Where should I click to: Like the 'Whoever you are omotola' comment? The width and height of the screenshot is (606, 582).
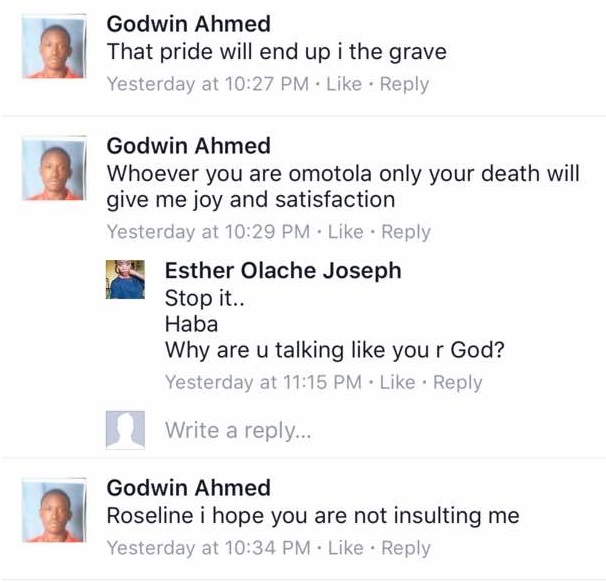pos(344,232)
